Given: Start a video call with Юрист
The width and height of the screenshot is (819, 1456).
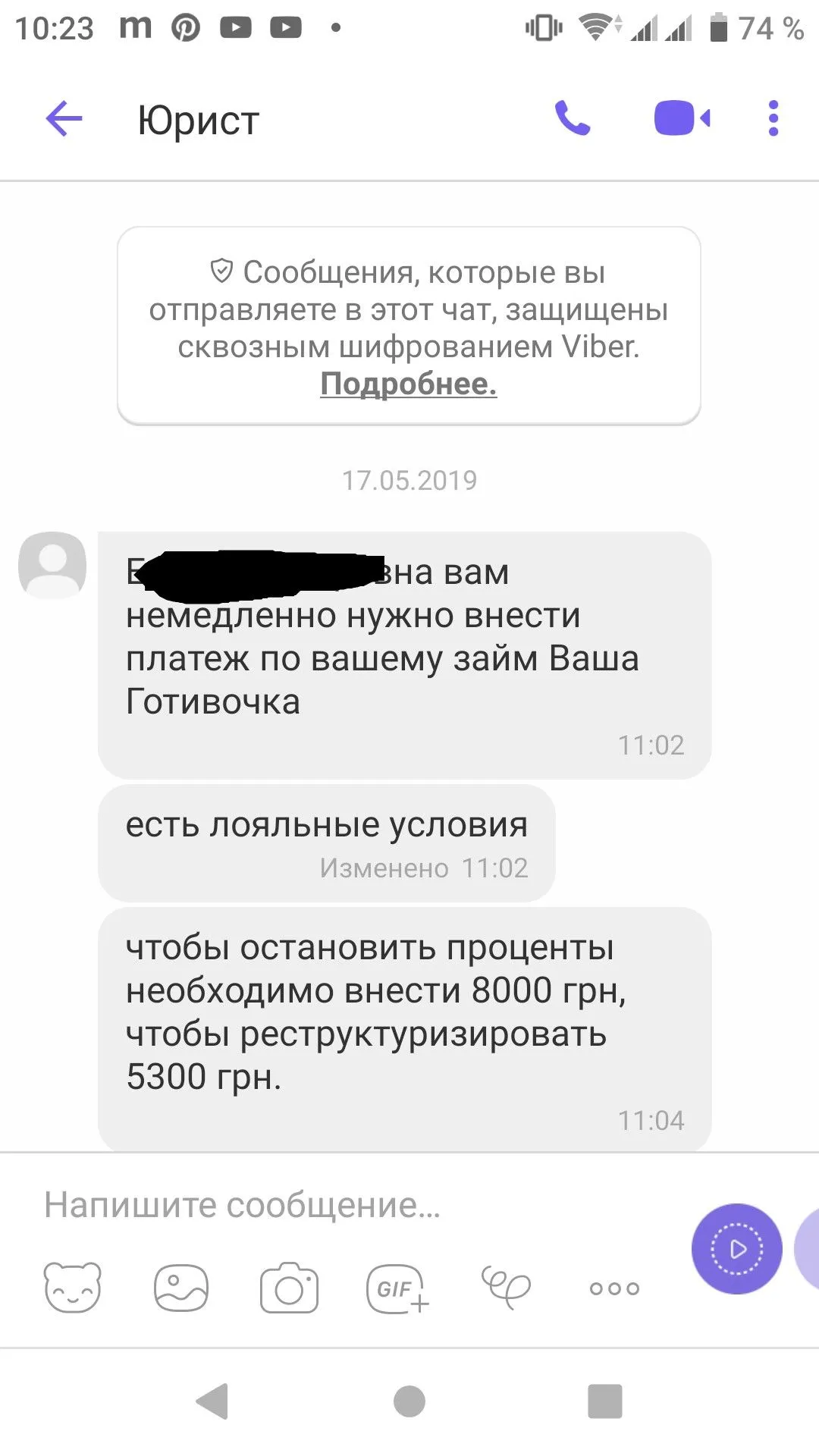Looking at the screenshot, I should pyautogui.click(x=682, y=118).
